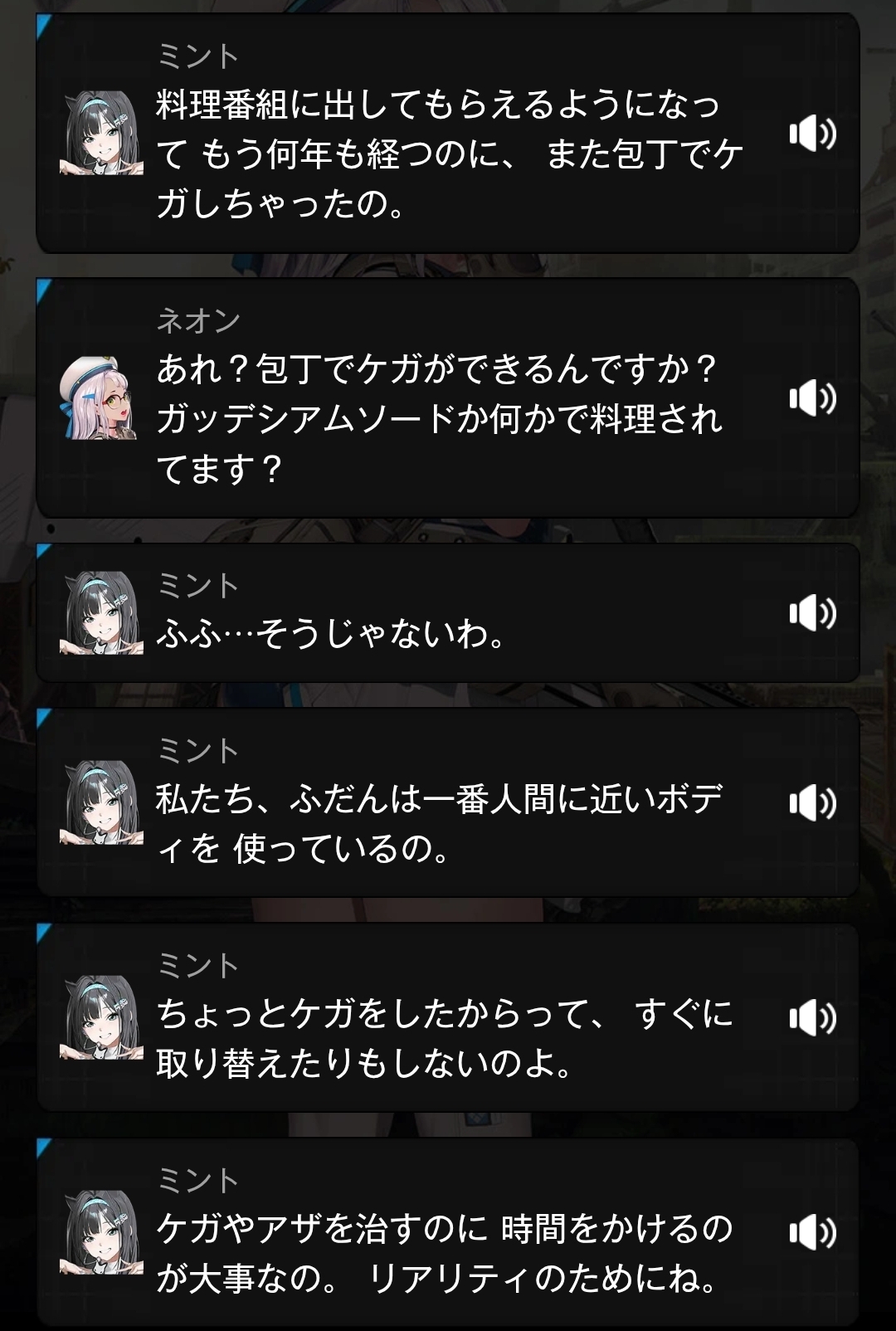Play voice for ケガやアザを治すのに line
The image size is (896, 1331).
[x=811, y=1232]
